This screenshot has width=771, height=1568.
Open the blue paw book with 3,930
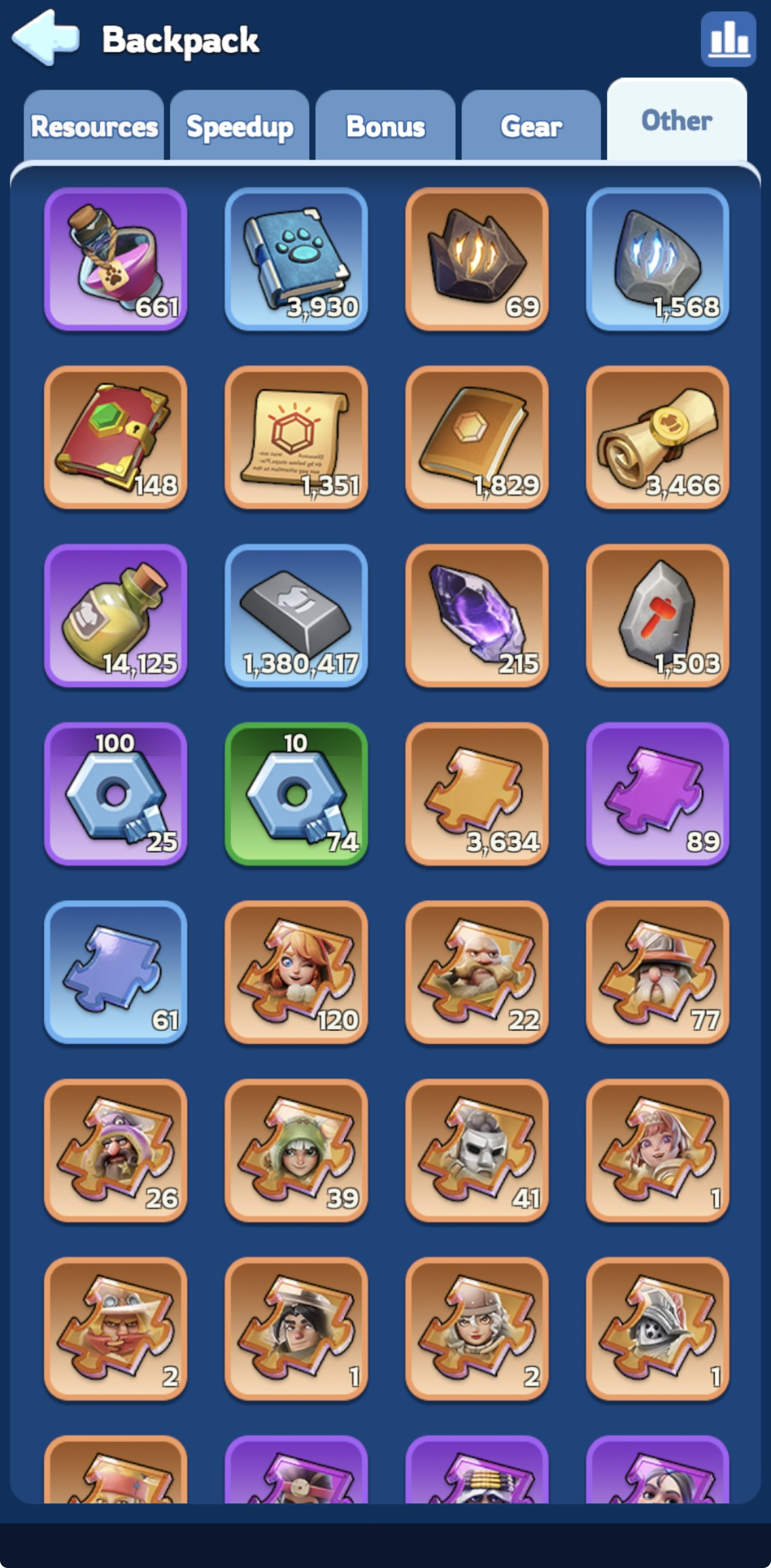coord(296,259)
